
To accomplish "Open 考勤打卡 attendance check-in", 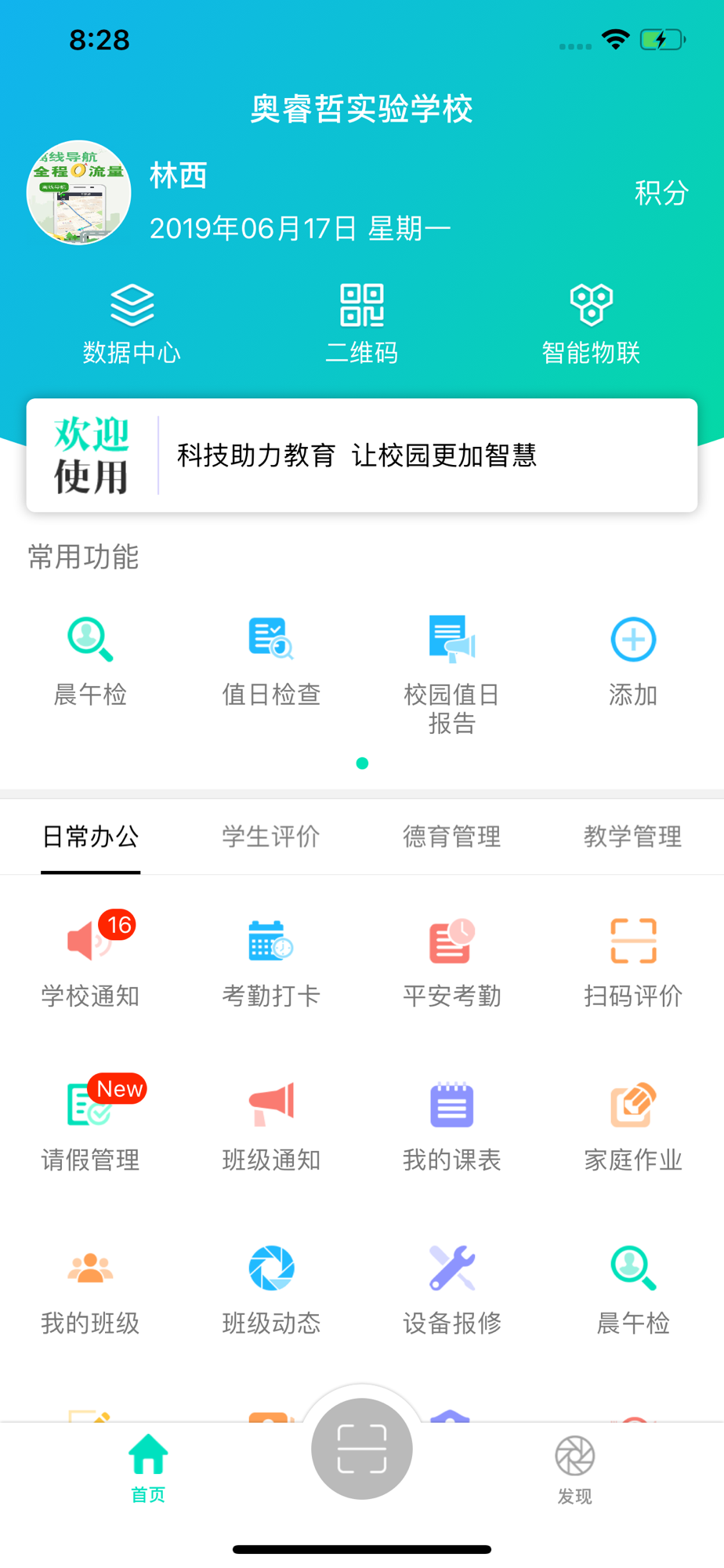I will click(x=271, y=960).
